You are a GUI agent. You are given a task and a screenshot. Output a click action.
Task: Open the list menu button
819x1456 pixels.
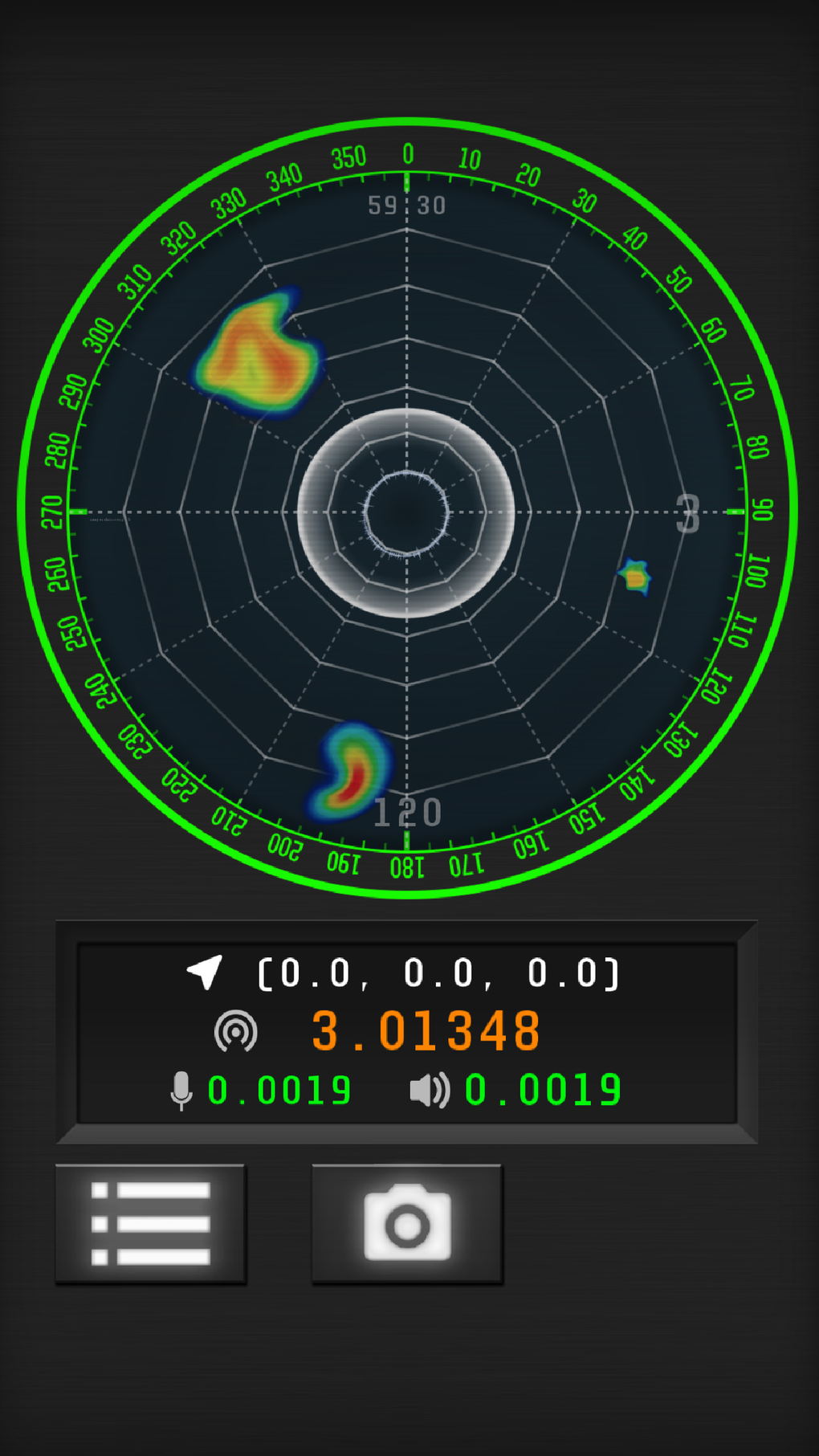coord(151,1223)
